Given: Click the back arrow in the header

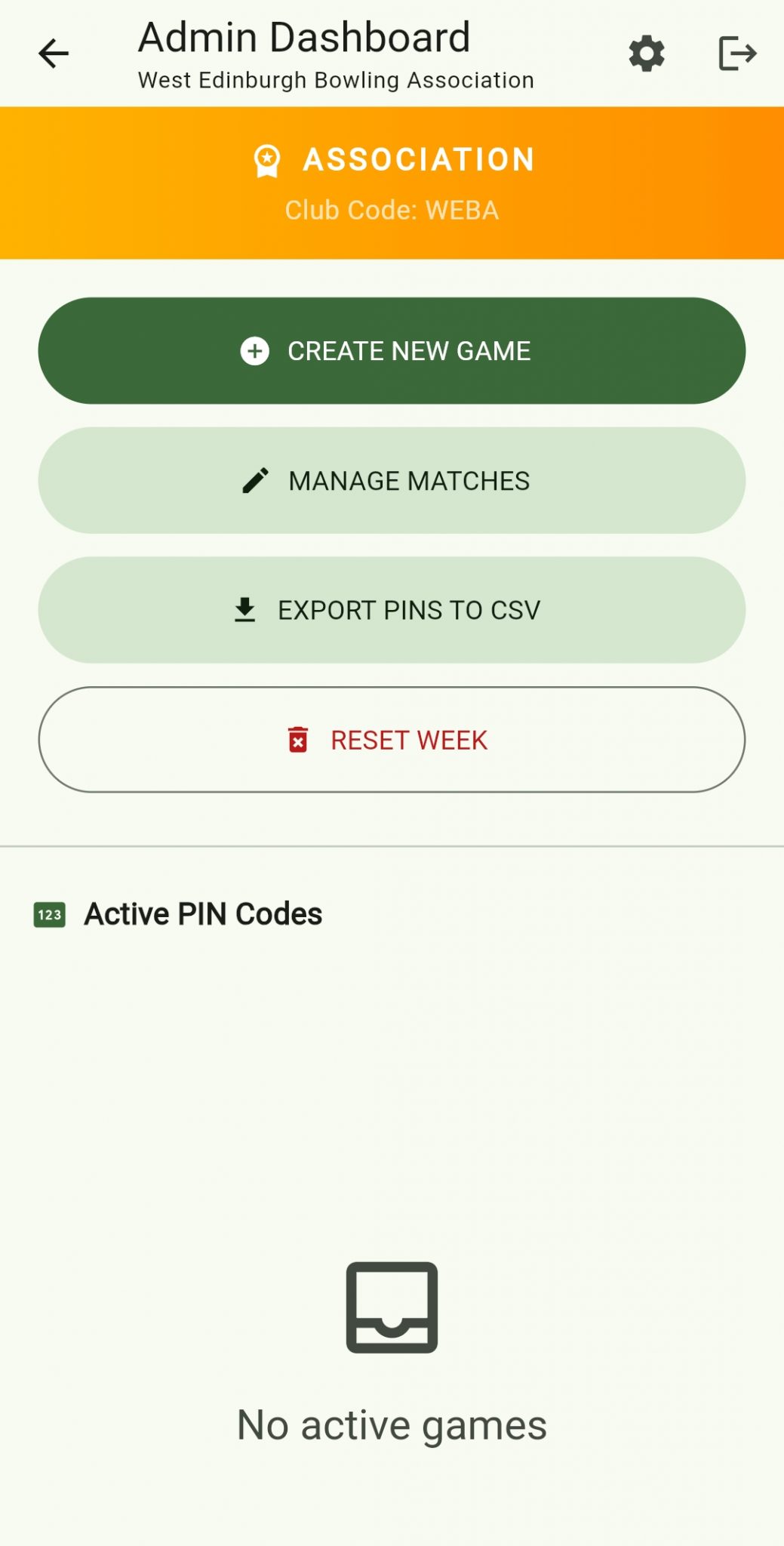Looking at the screenshot, I should (52, 52).
